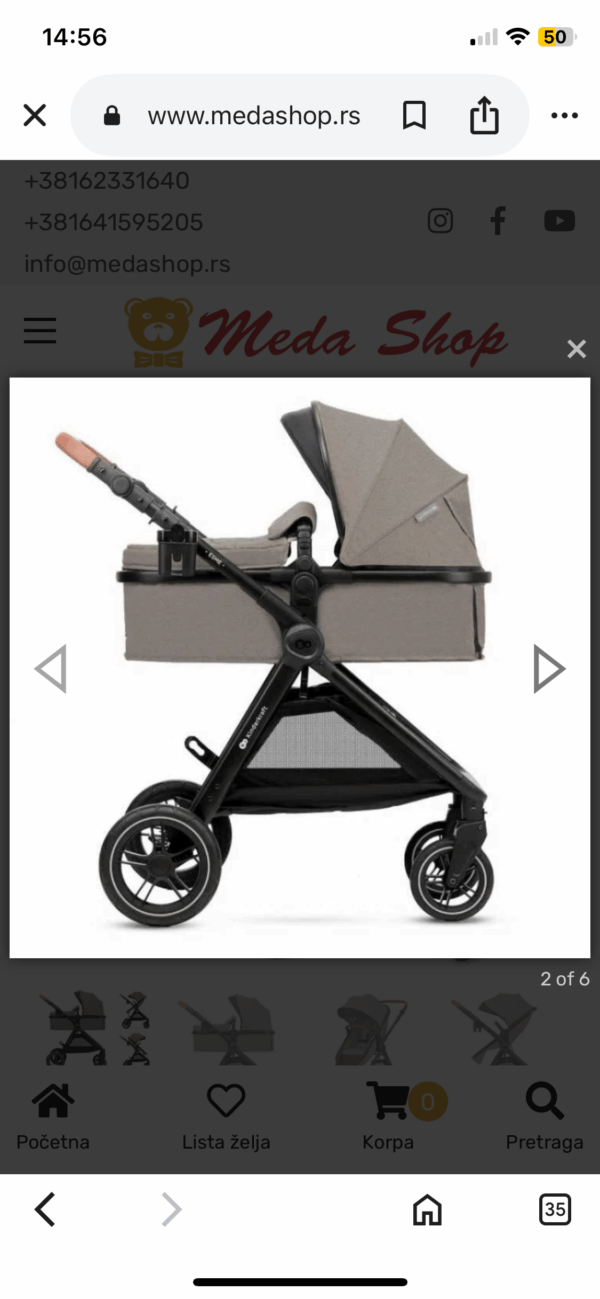600x1299 pixels.
Task: Open Lista želja wishlist
Action: [x=226, y=1116]
